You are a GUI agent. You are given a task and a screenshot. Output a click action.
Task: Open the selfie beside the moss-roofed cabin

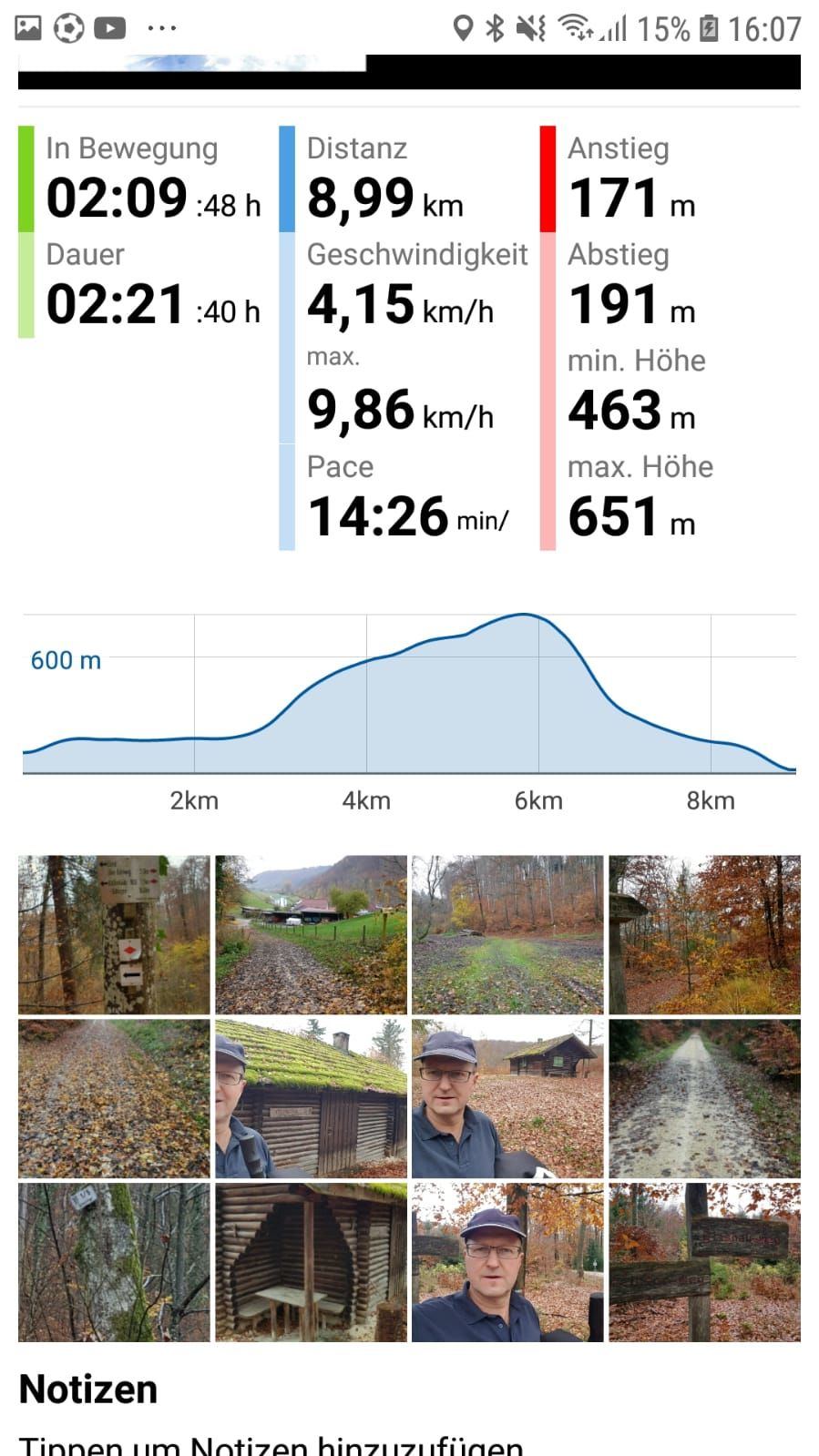point(311,1098)
